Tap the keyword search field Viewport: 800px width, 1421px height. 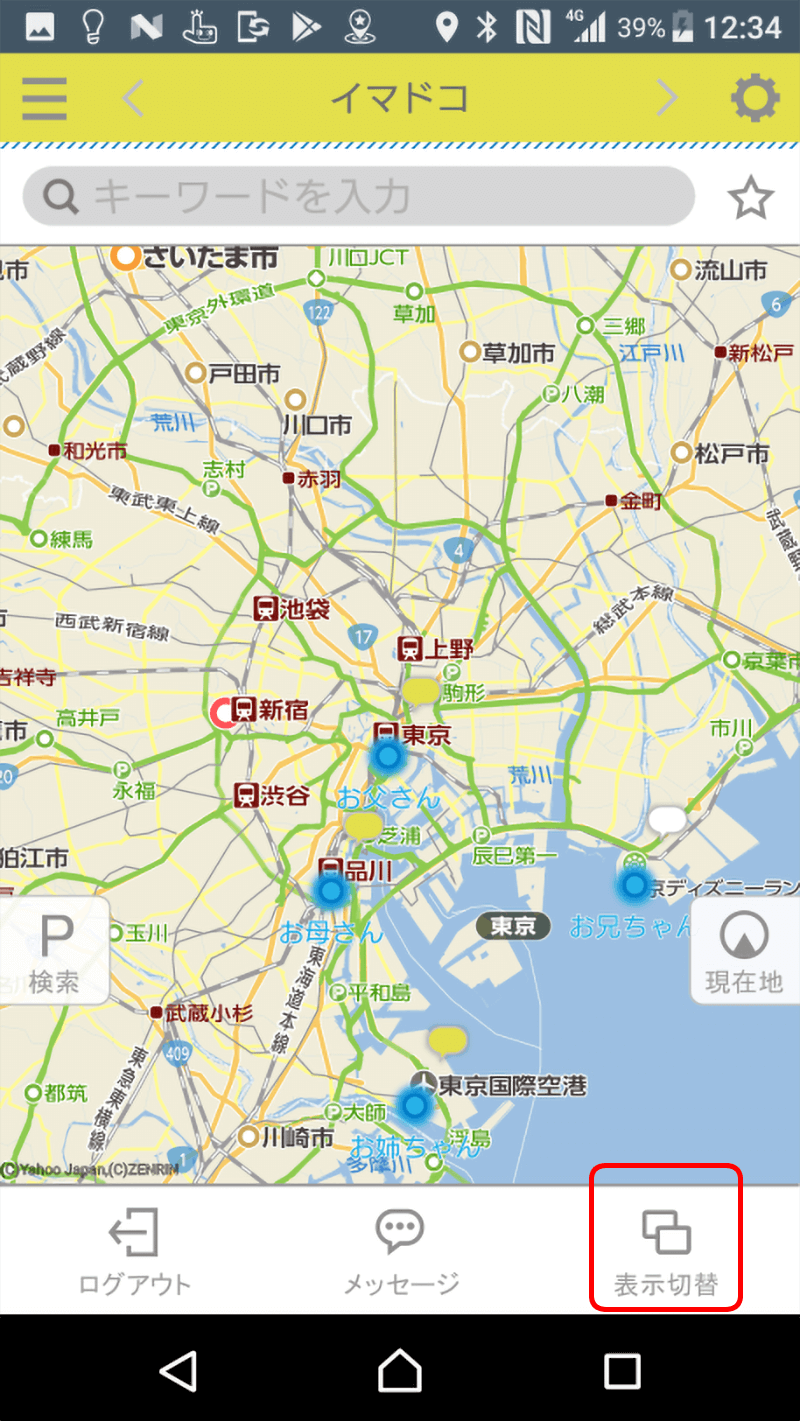(358, 196)
